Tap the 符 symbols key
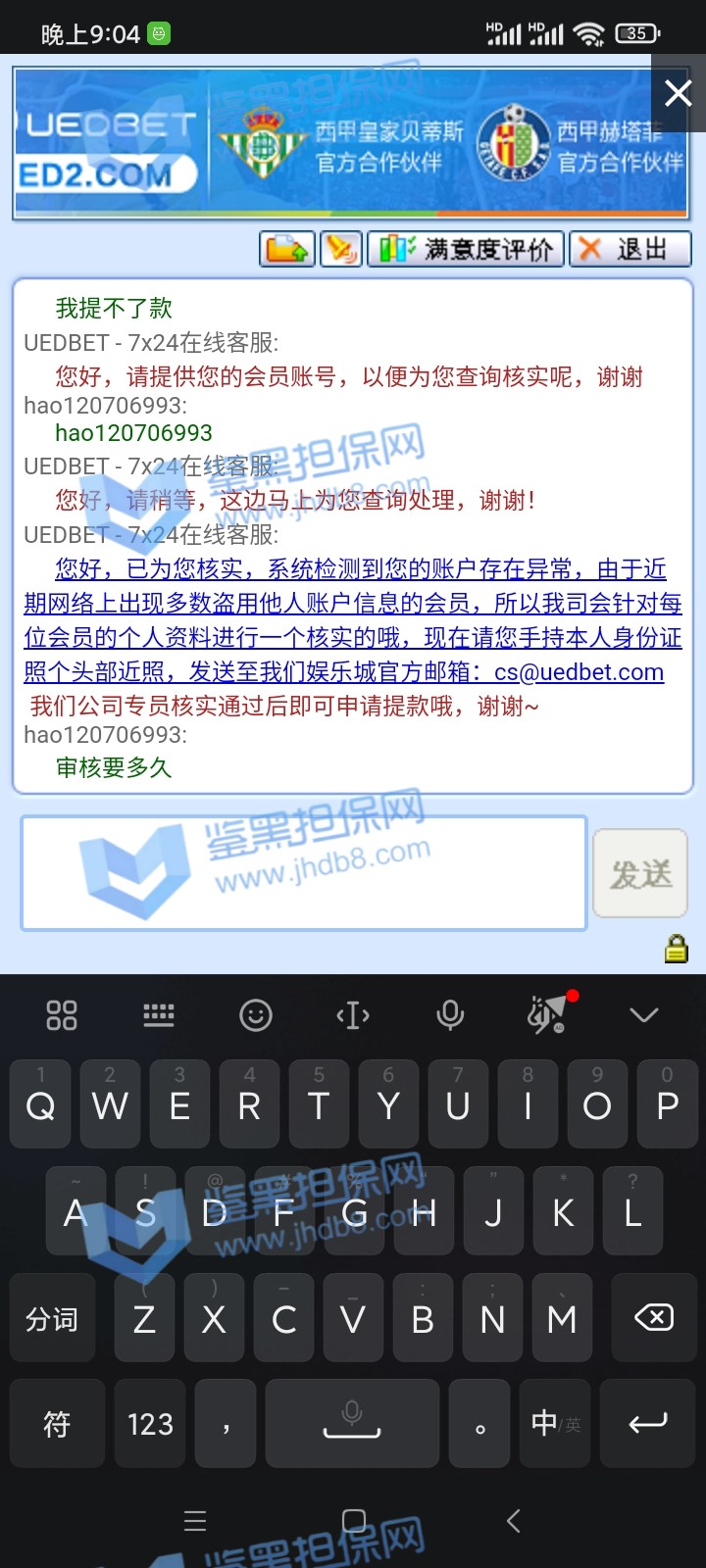The width and height of the screenshot is (706, 1568). [x=57, y=1423]
